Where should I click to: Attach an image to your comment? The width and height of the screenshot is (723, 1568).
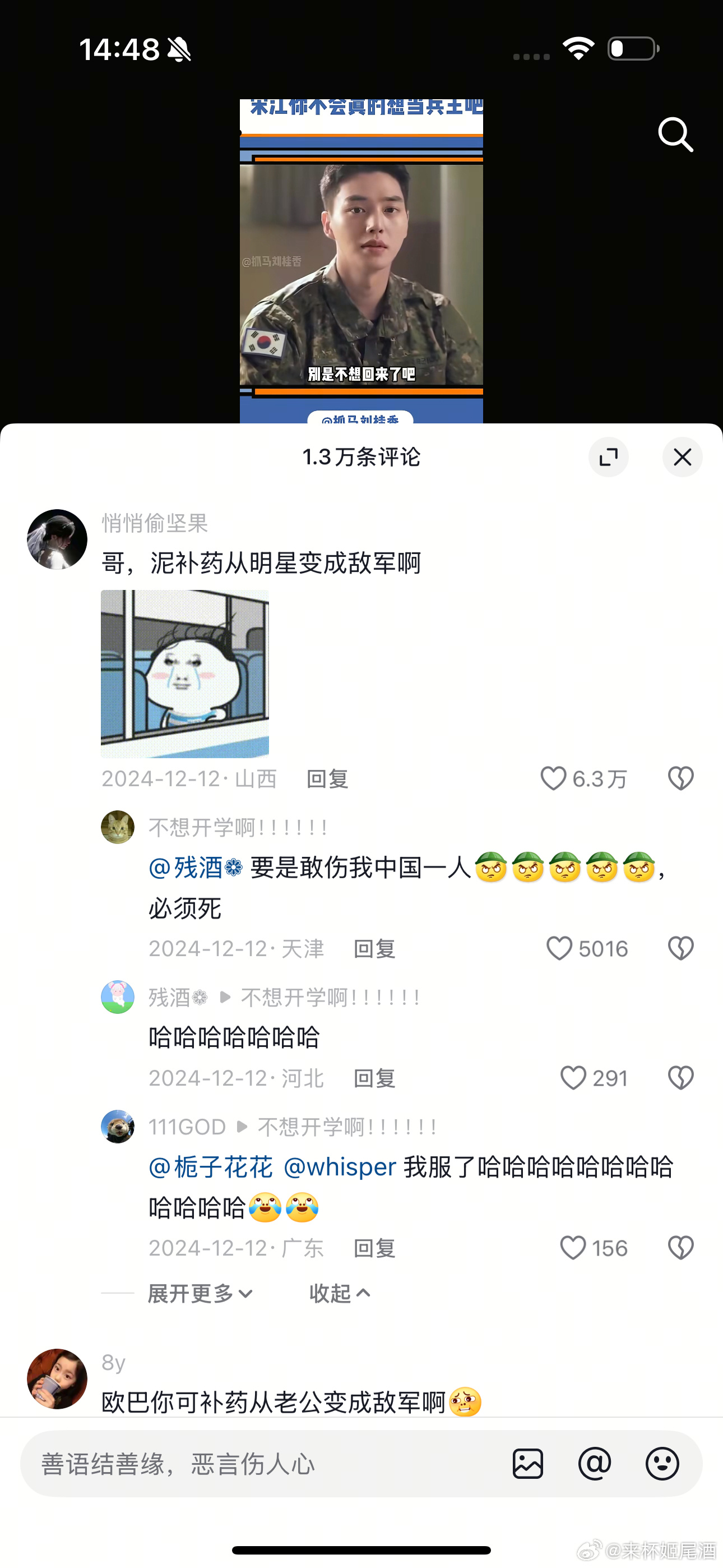point(527,1464)
